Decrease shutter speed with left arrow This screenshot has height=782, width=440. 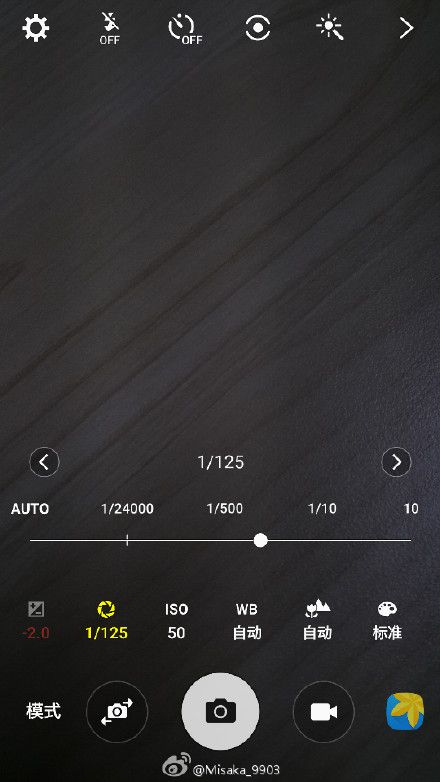44,462
